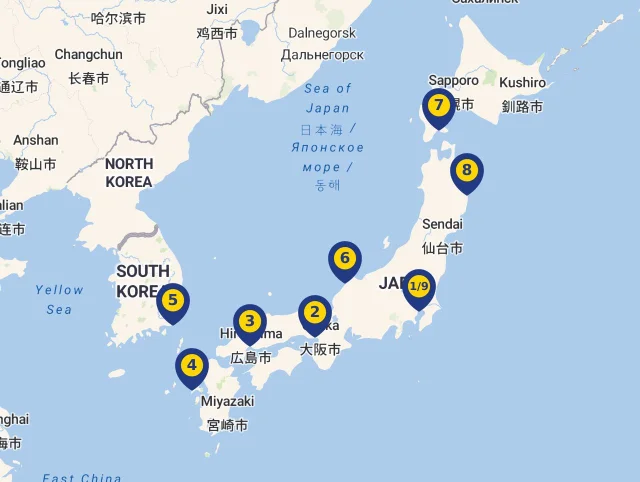This screenshot has width=640, height=482.
Task: Select map pin number 7 near Sapporo
Action: (x=438, y=105)
